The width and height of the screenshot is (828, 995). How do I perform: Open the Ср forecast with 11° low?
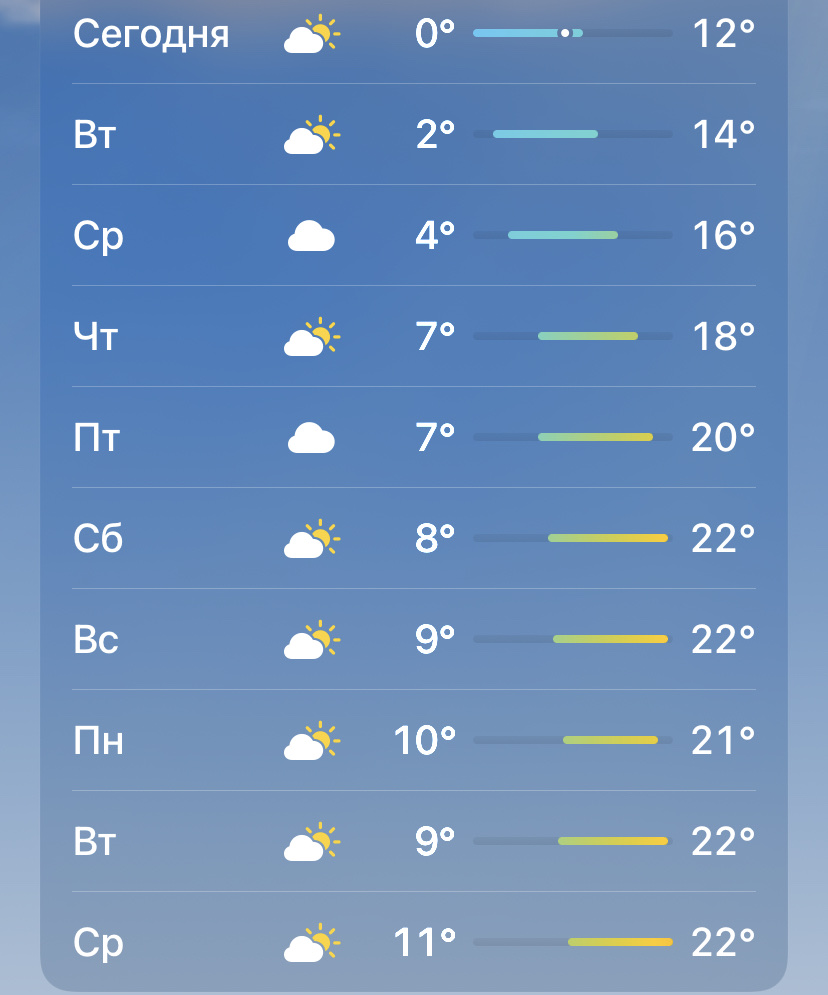[413, 942]
